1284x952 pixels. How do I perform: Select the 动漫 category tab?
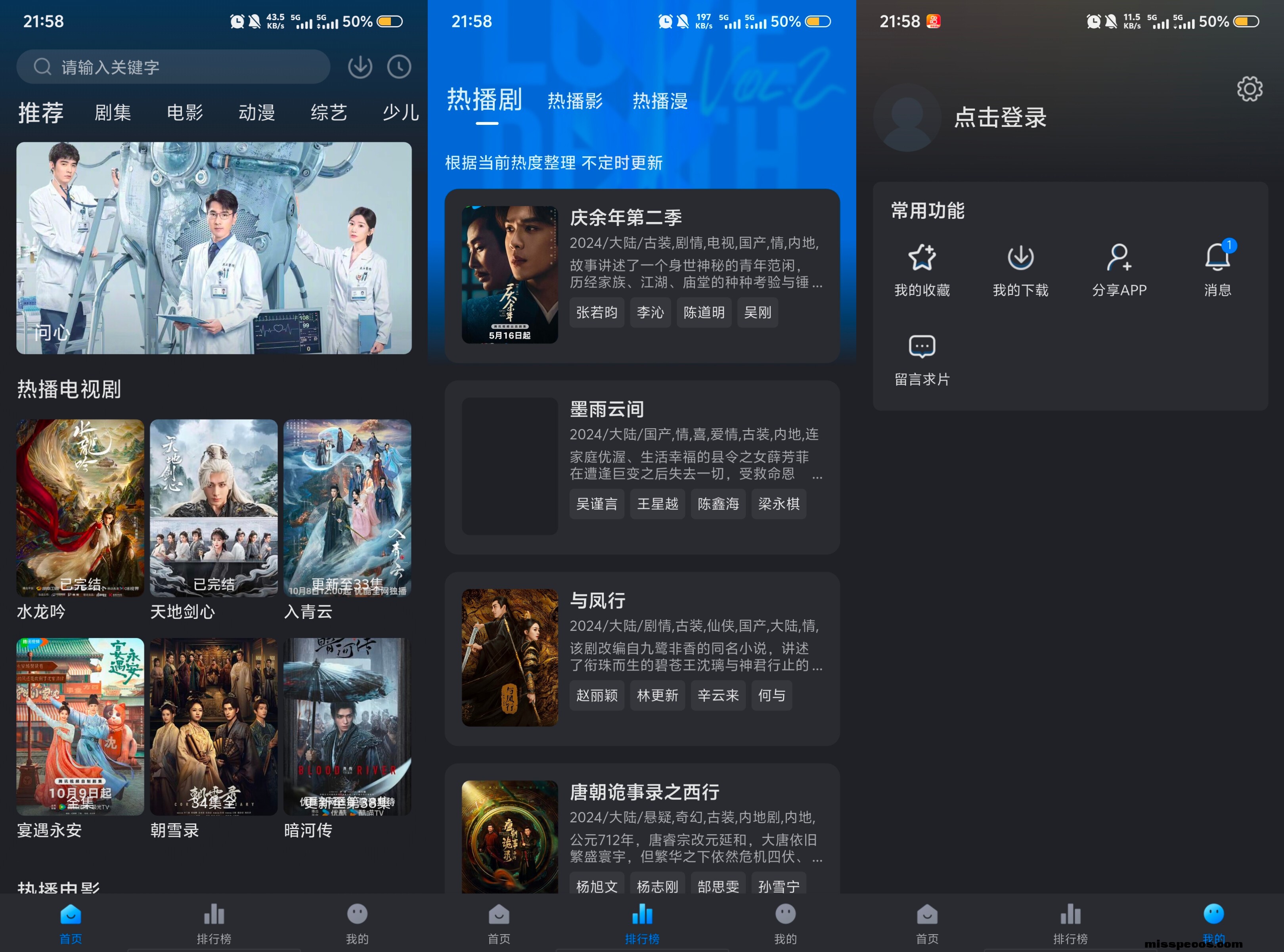click(x=257, y=112)
